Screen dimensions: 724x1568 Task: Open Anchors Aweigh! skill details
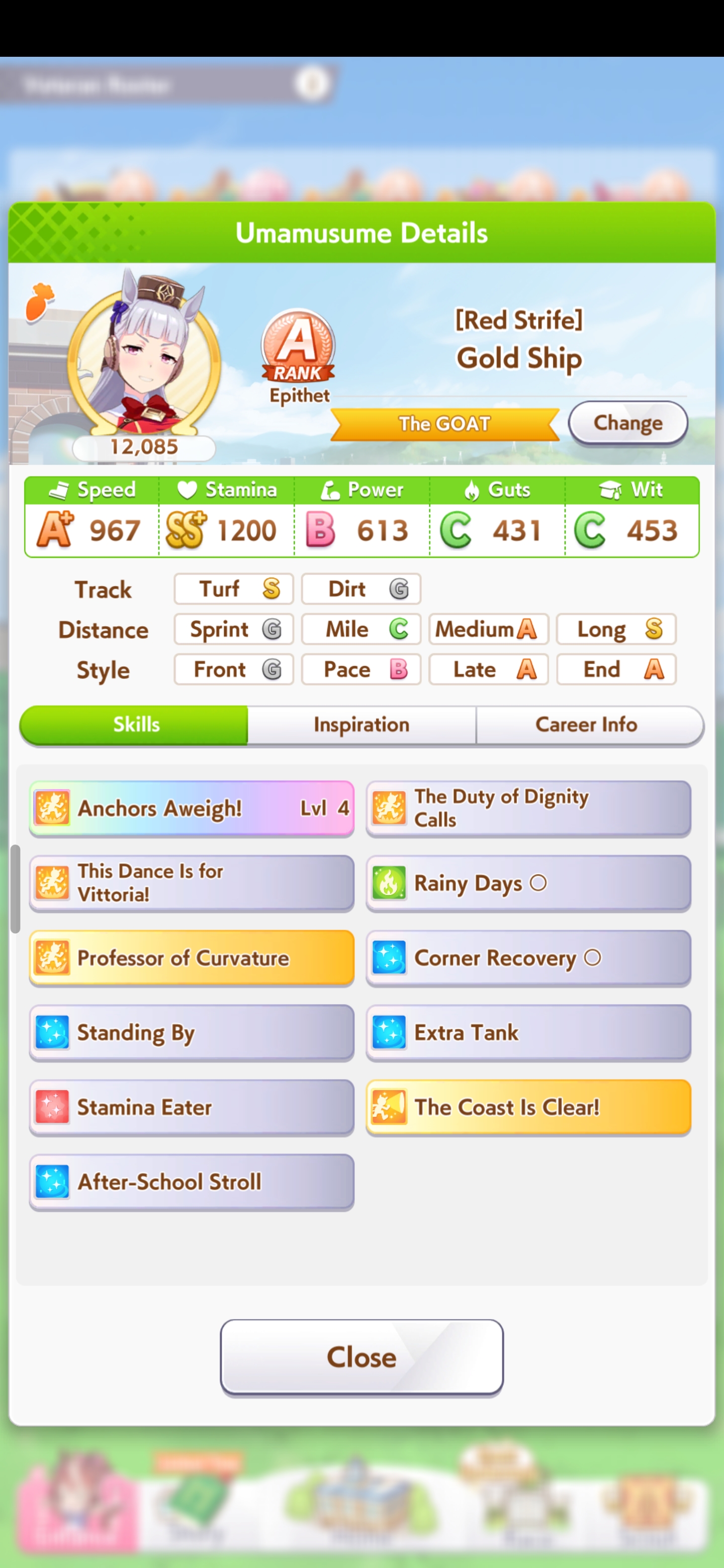point(191,808)
